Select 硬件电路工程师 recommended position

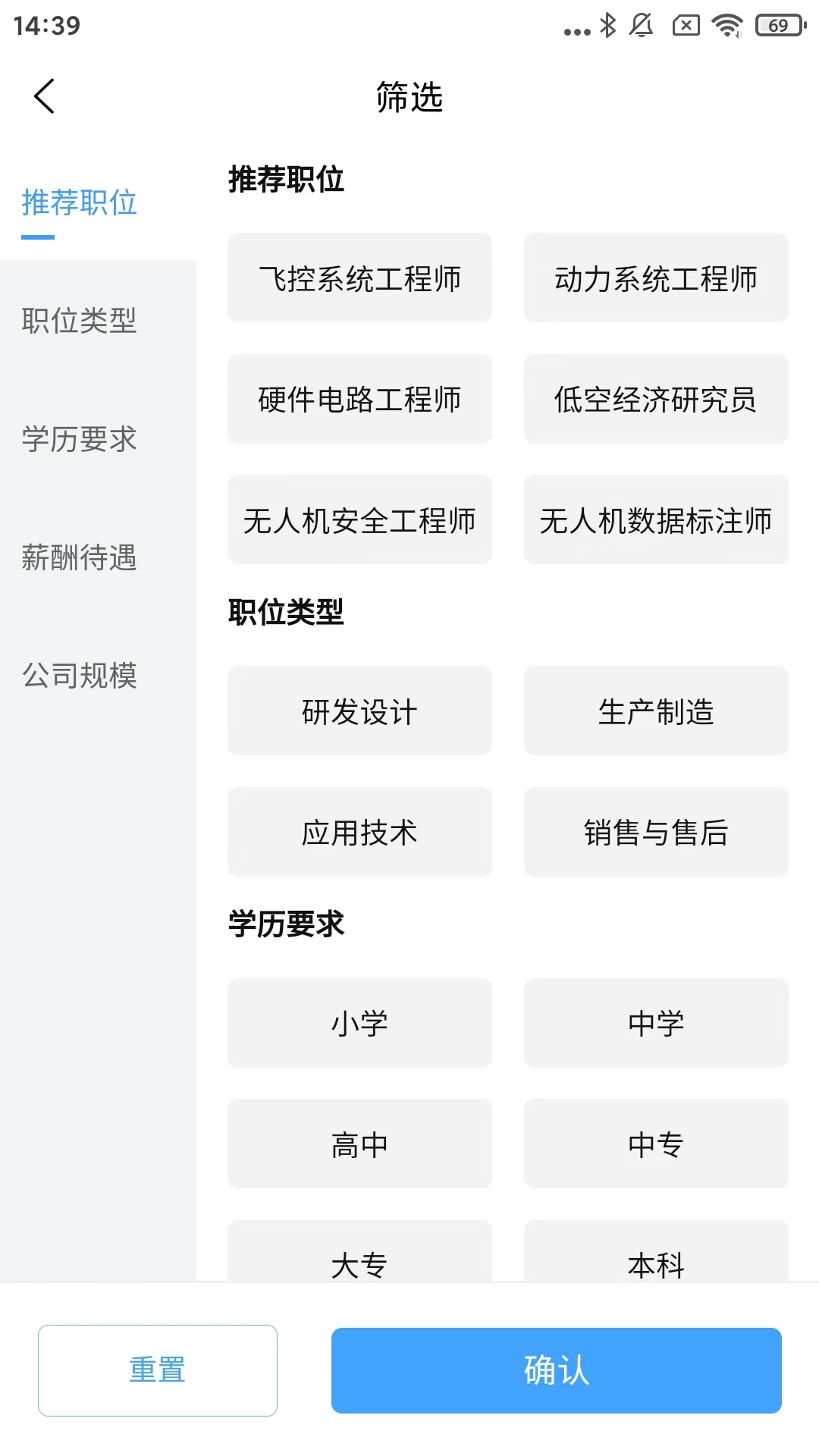tap(359, 399)
